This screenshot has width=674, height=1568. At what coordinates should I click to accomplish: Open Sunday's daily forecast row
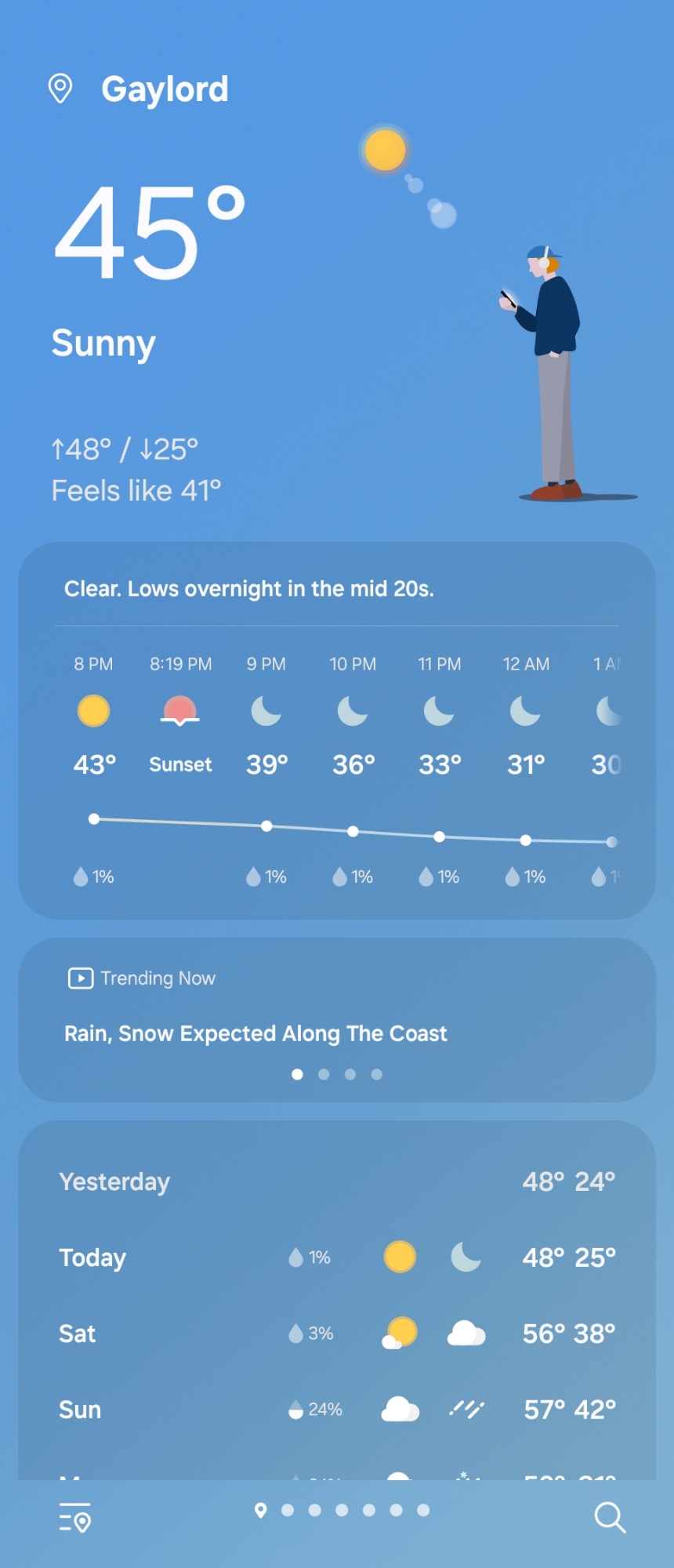(337, 1409)
